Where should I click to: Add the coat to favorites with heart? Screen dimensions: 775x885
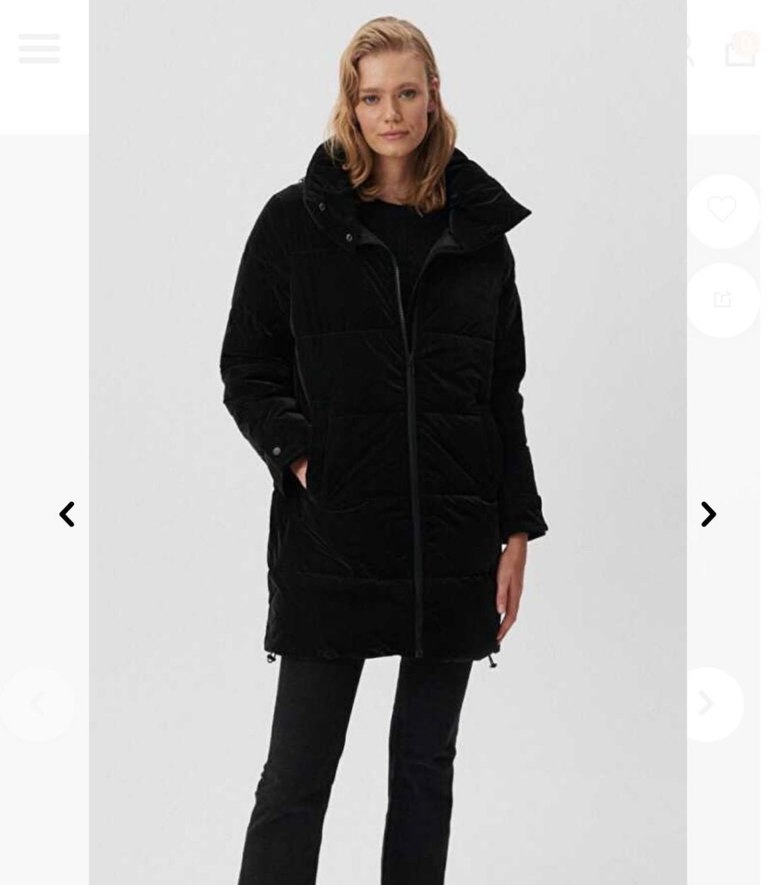point(722,210)
